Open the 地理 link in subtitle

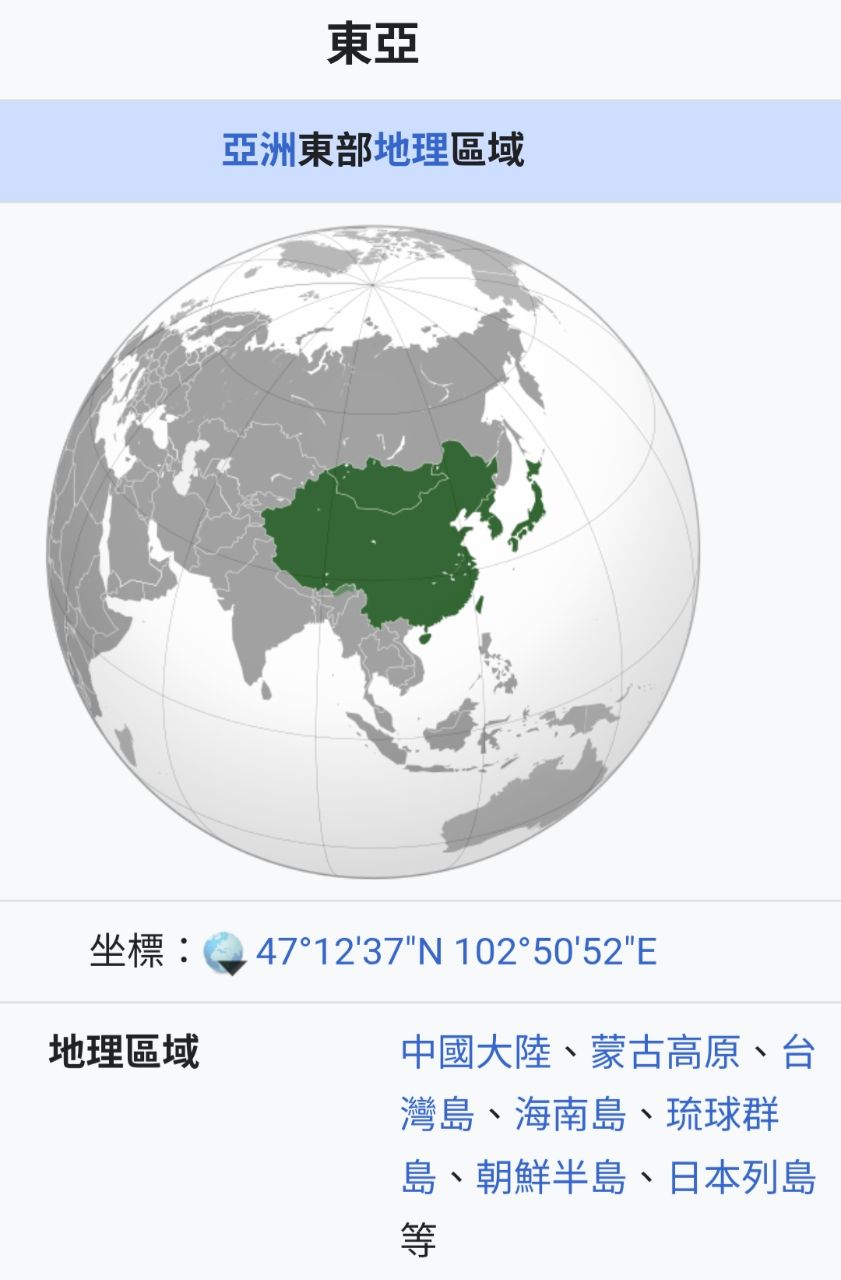tap(411, 151)
